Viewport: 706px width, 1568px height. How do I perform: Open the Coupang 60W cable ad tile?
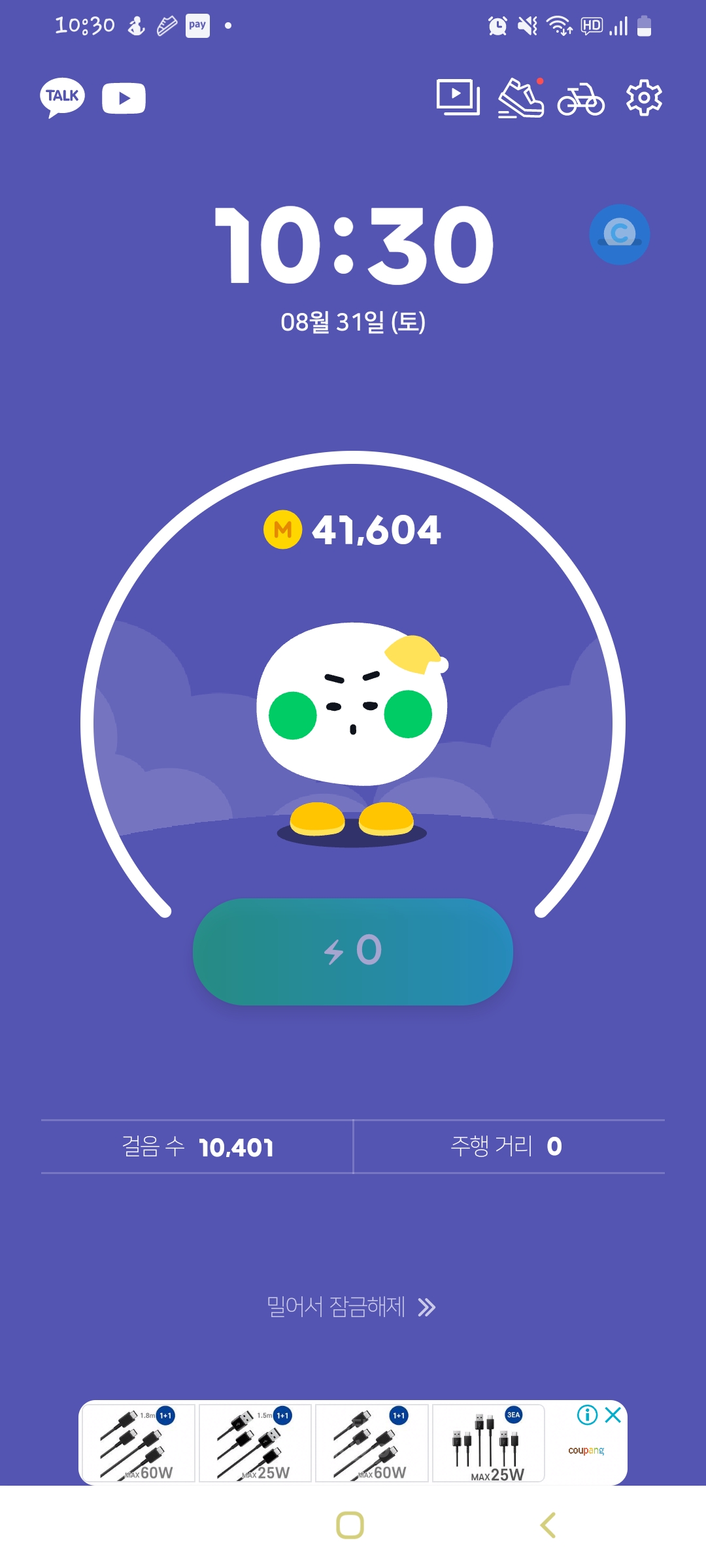coord(139,1443)
